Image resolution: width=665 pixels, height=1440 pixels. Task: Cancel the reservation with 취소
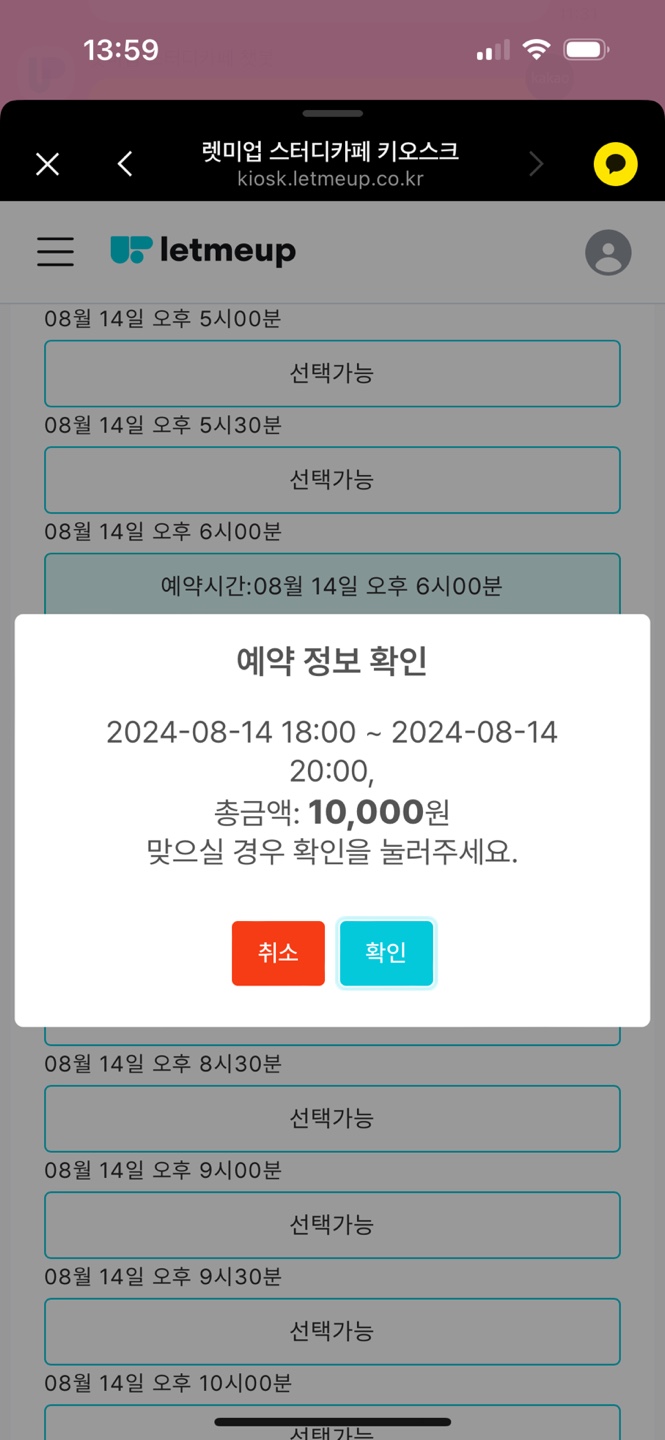click(x=278, y=953)
